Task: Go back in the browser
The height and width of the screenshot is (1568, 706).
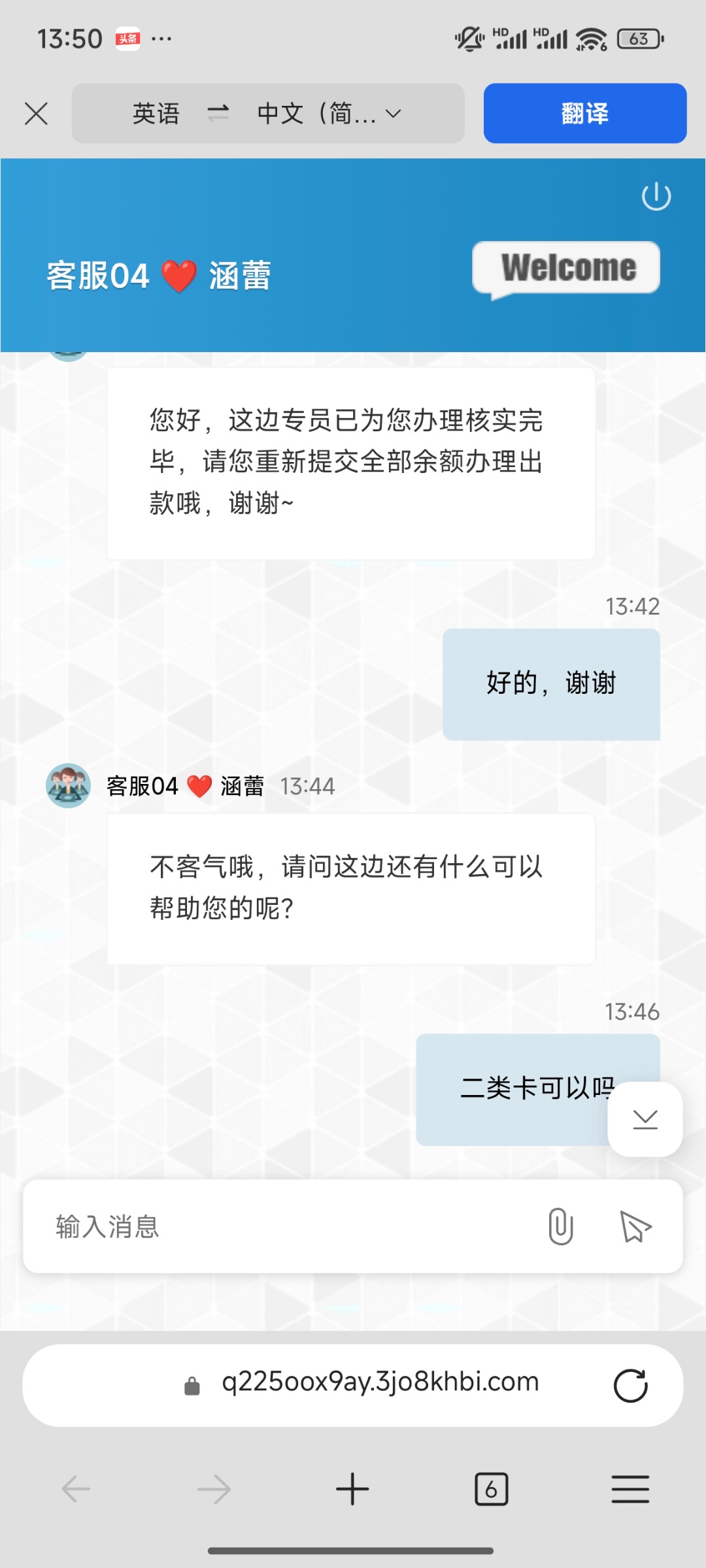Action: [76, 1490]
